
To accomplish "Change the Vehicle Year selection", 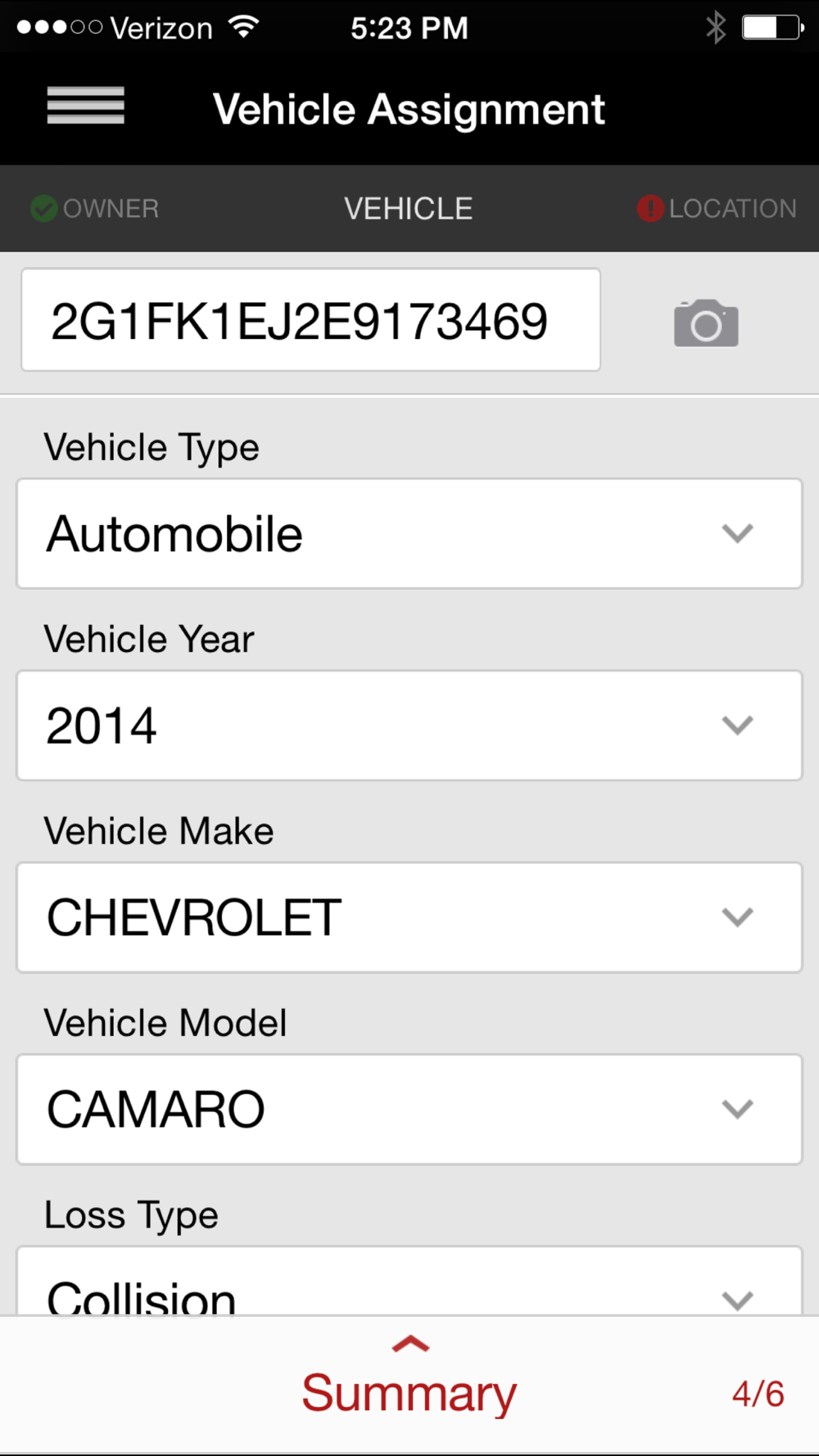I will 409,726.
